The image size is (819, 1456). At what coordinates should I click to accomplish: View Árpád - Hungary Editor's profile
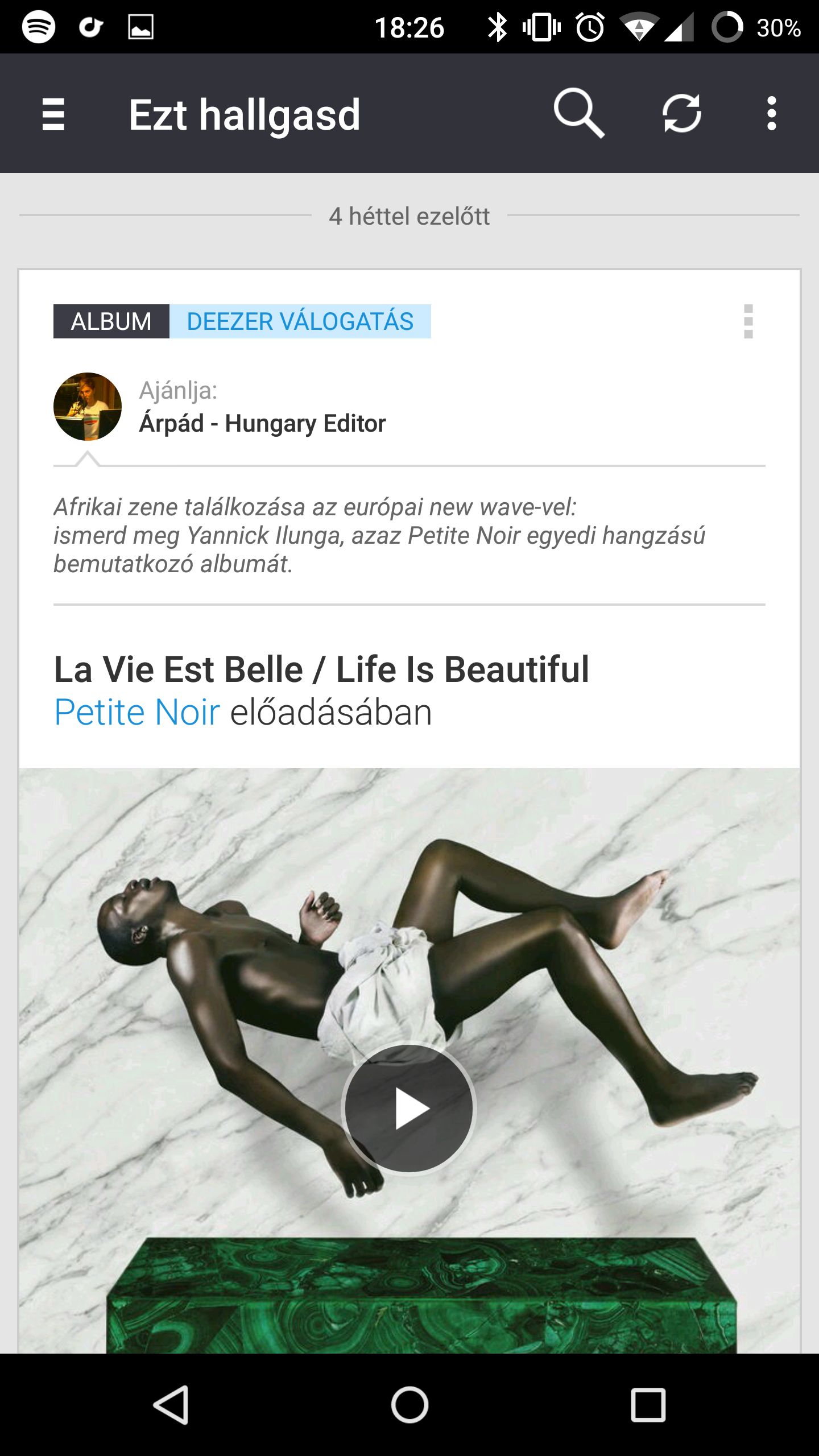pyautogui.click(x=262, y=423)
